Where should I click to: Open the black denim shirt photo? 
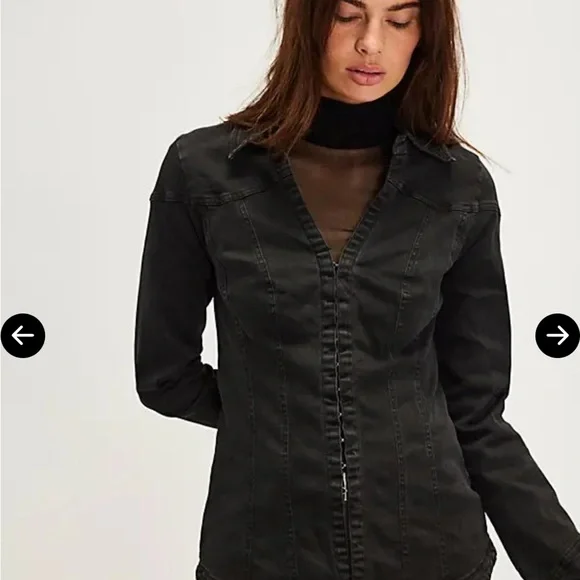[290, 290]
